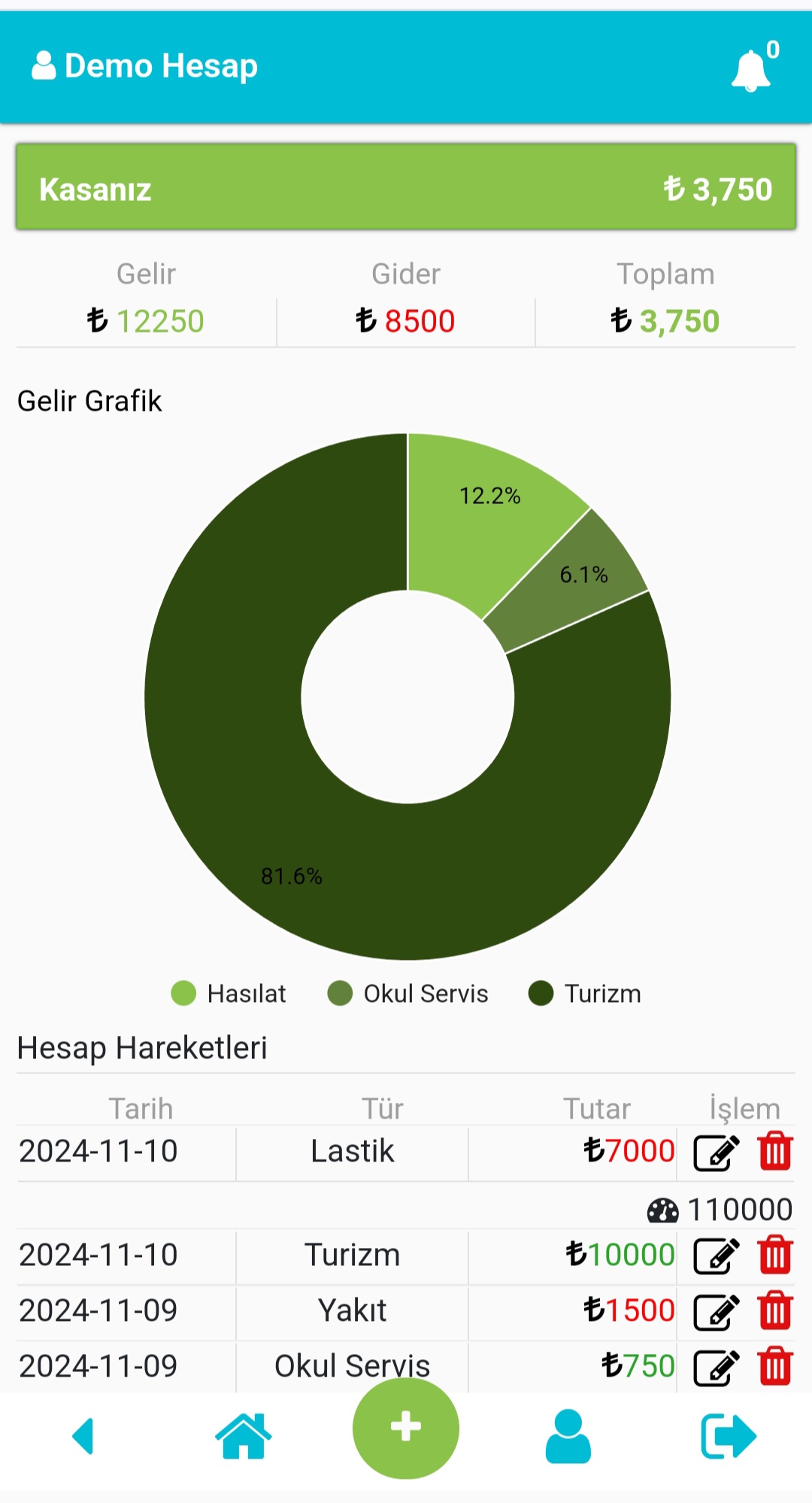
Task: Open the Demo Hesap account header
Action: point(145,66)
